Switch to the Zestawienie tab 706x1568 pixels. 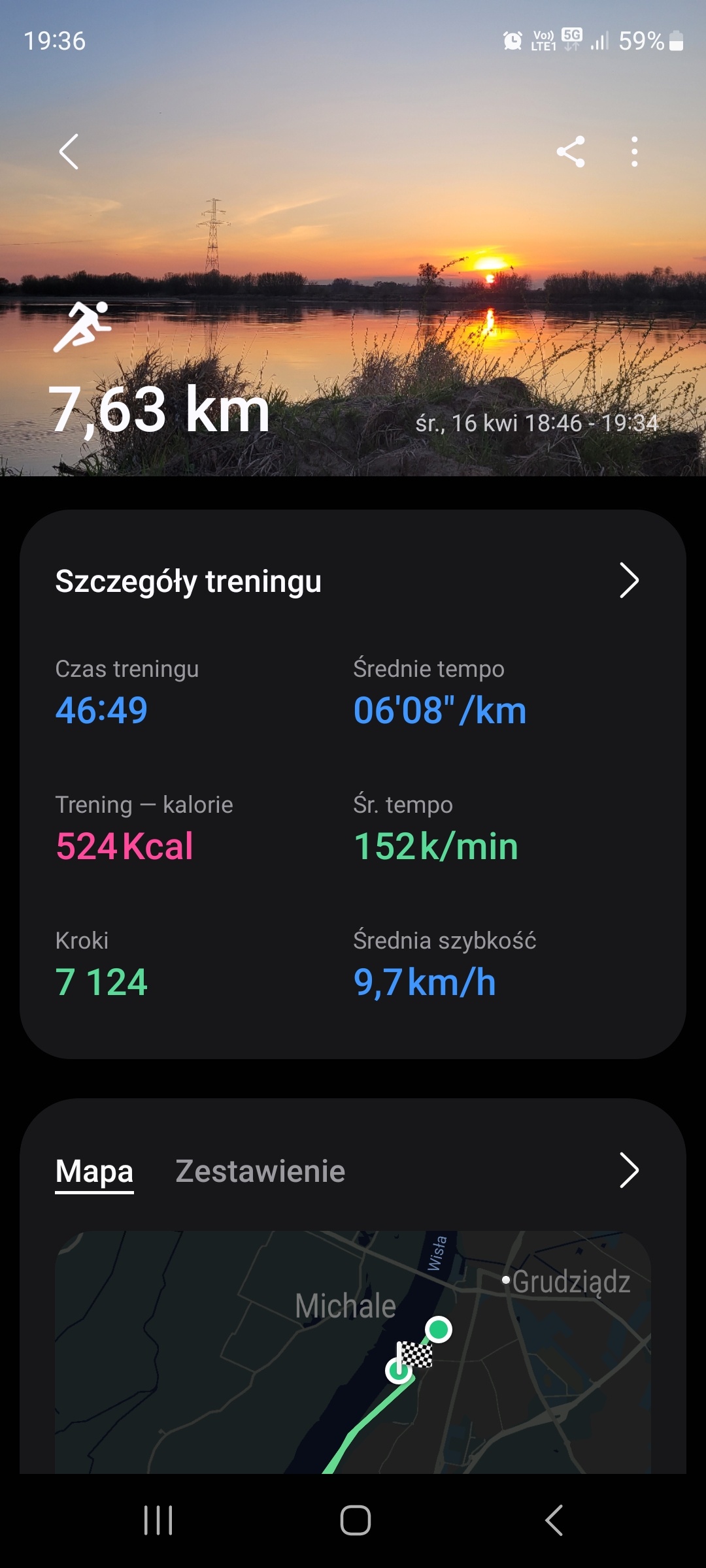tap(260, 1171)
